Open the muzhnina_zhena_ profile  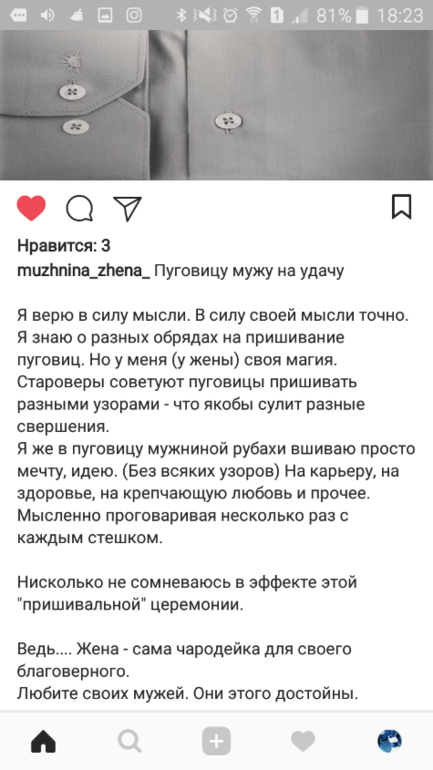83,271
